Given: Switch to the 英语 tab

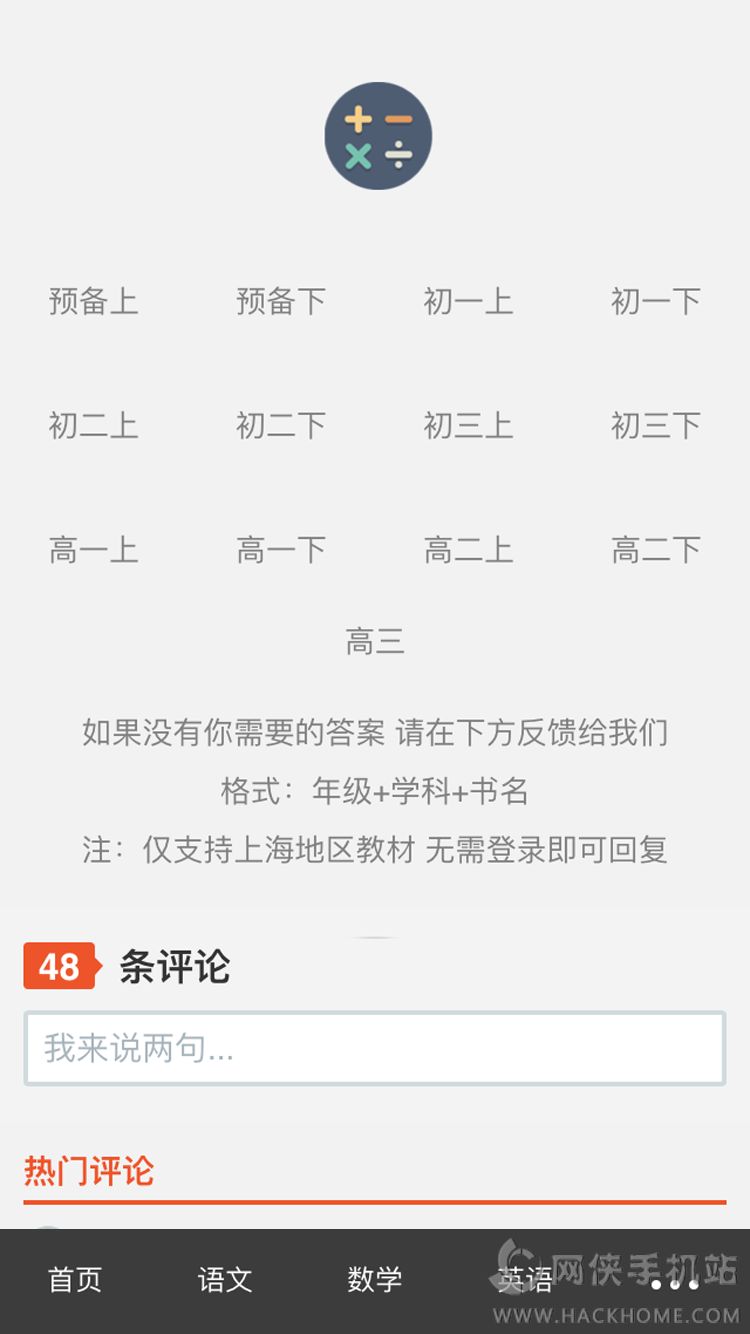Looking at the screenshot, I should [525, 1280].
